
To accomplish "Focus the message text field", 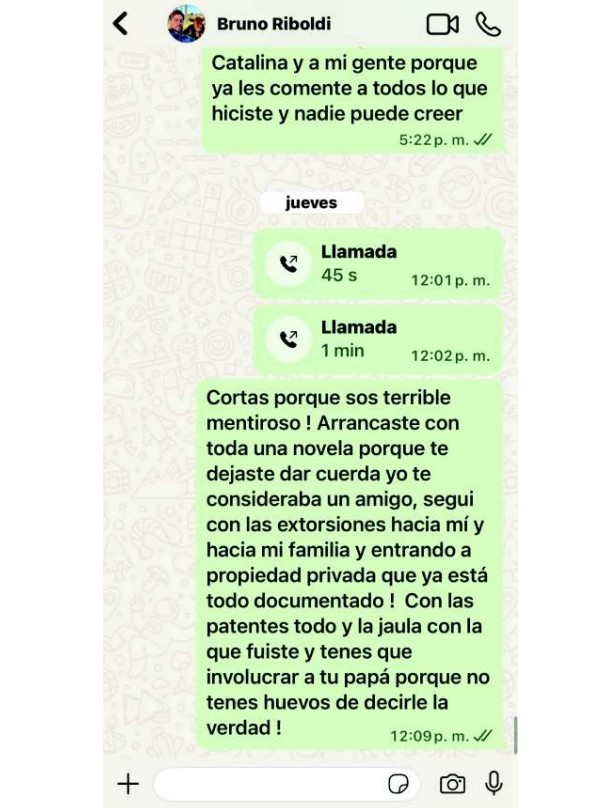I will [270, 784].
